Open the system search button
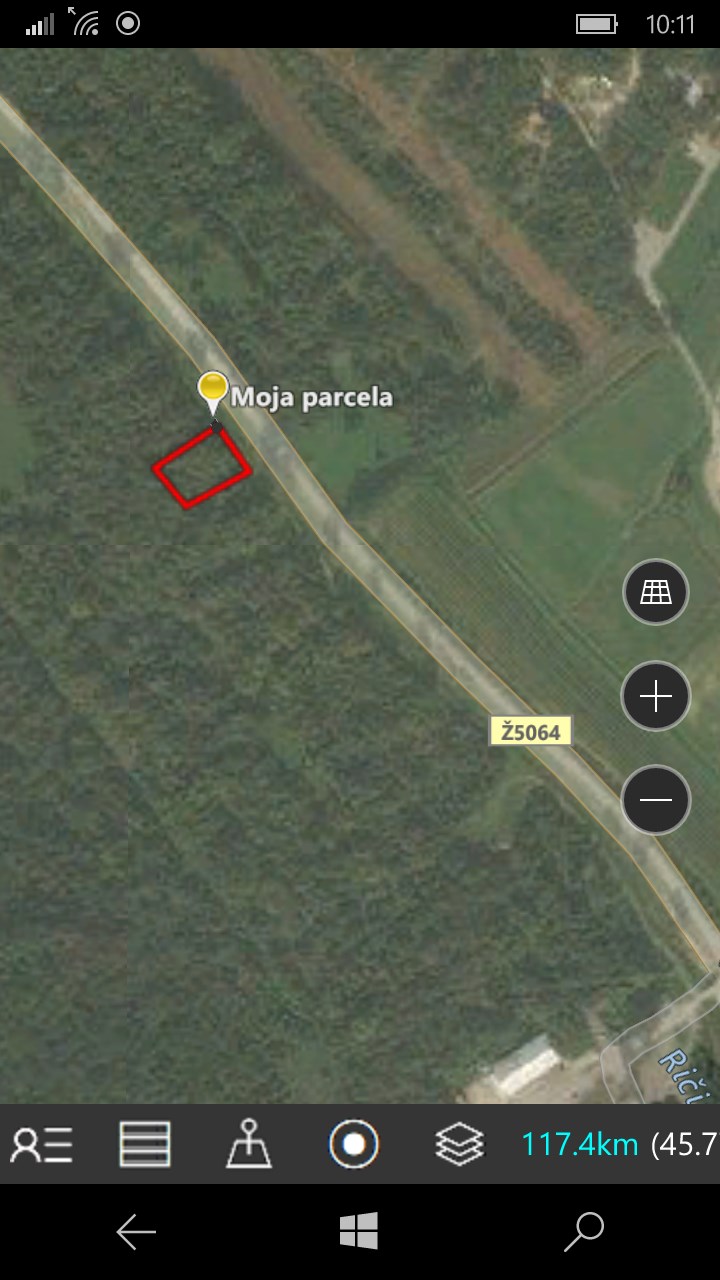Viewport: 720px width, 1280px height. pos(584,1231)
